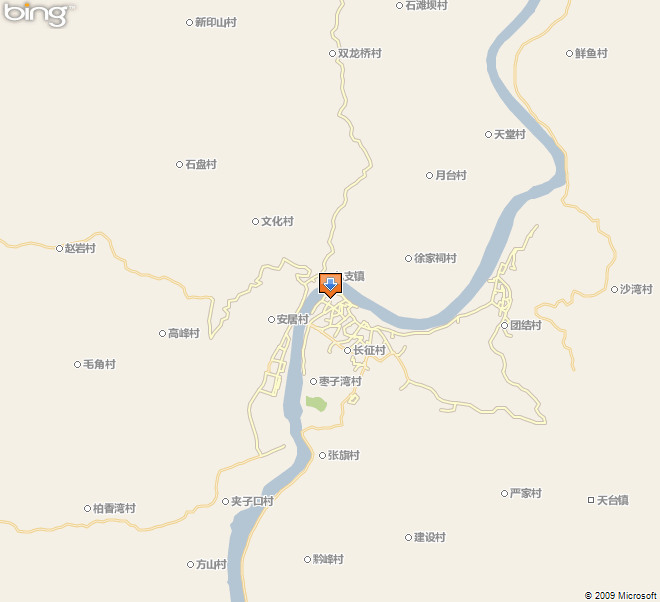Image resolution: width=660 pixels, height=602 pixels.
Task: Tap the orange location pin marker
Action: point(330,284)
